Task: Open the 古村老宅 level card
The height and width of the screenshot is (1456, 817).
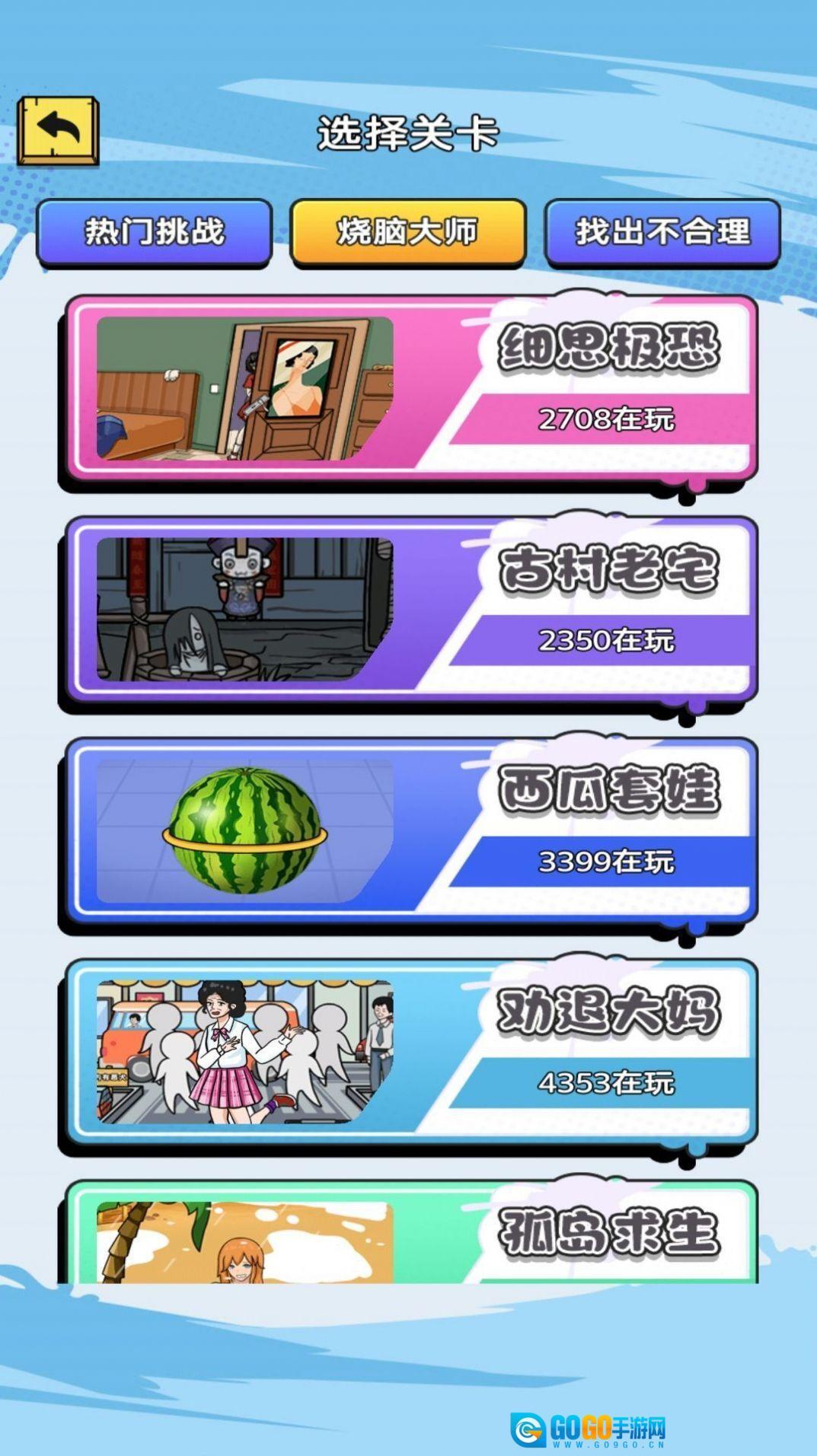Action: coord(411,609)
